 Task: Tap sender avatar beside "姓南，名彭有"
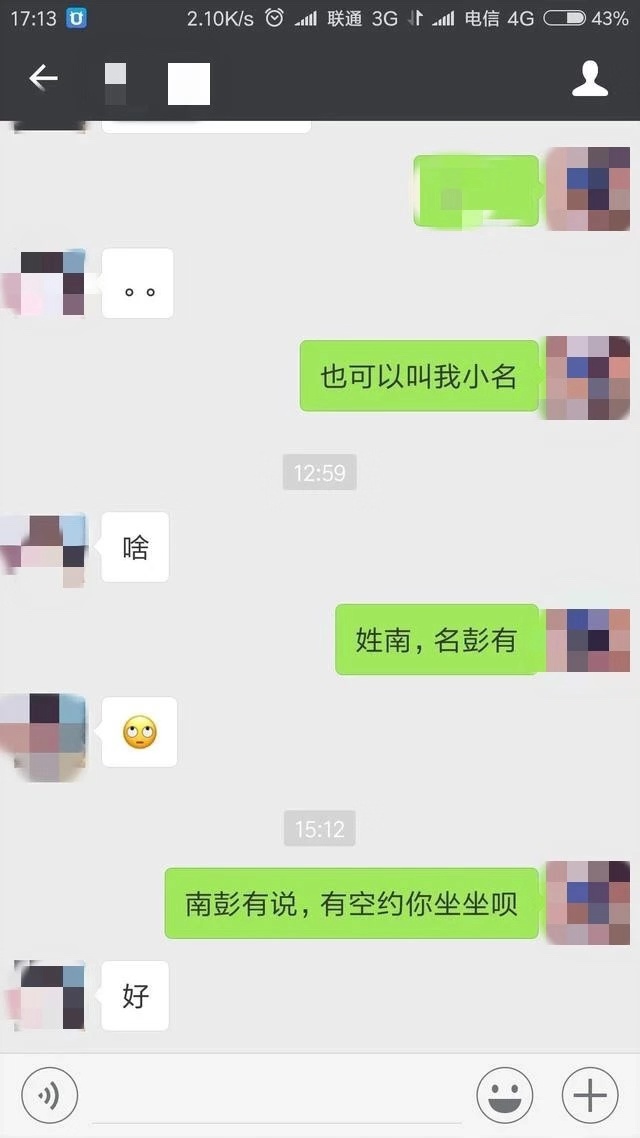[x=588, y=640]
